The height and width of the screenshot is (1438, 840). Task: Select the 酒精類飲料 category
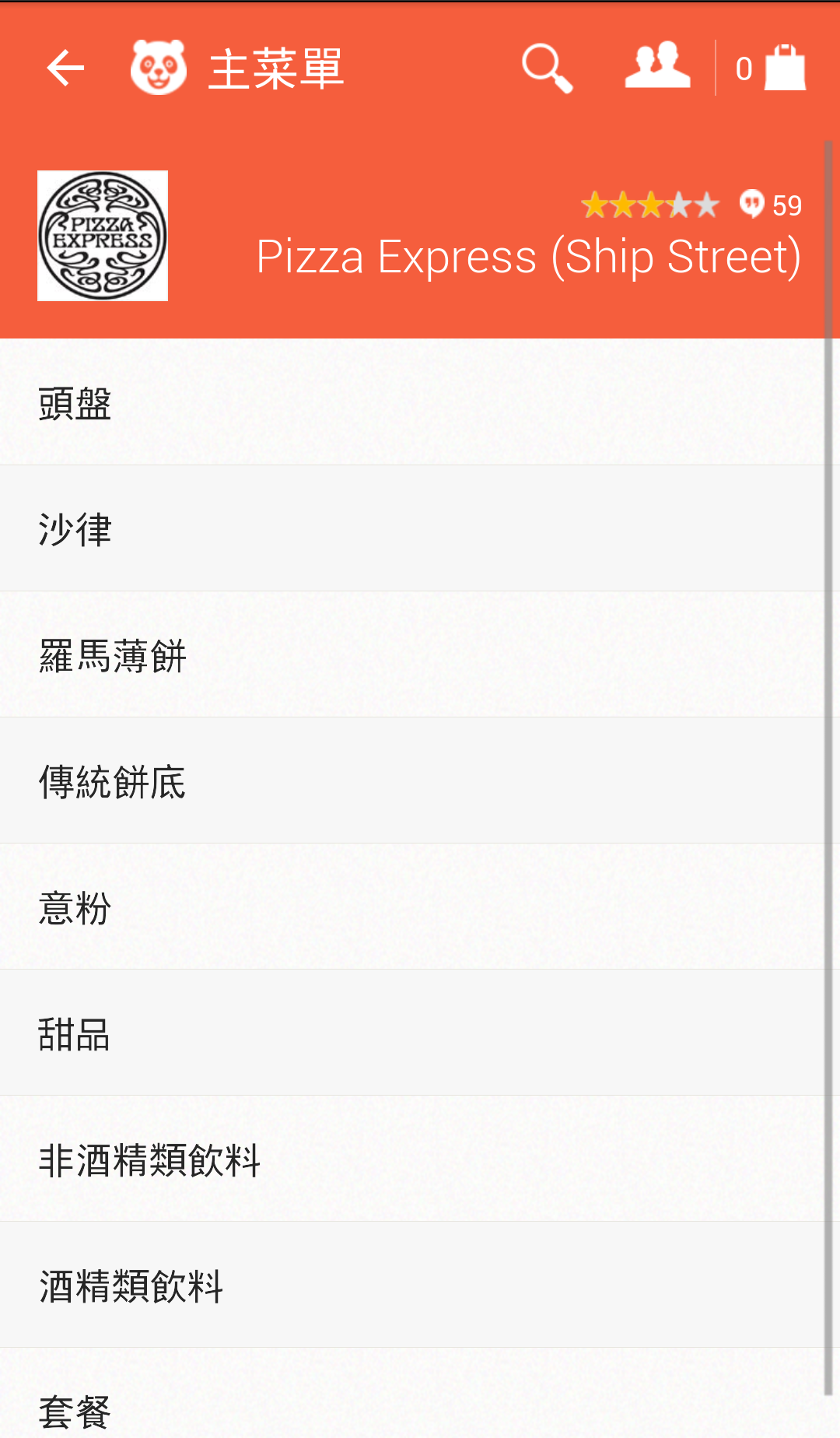pyautogui.click(x=131, y=1285)
